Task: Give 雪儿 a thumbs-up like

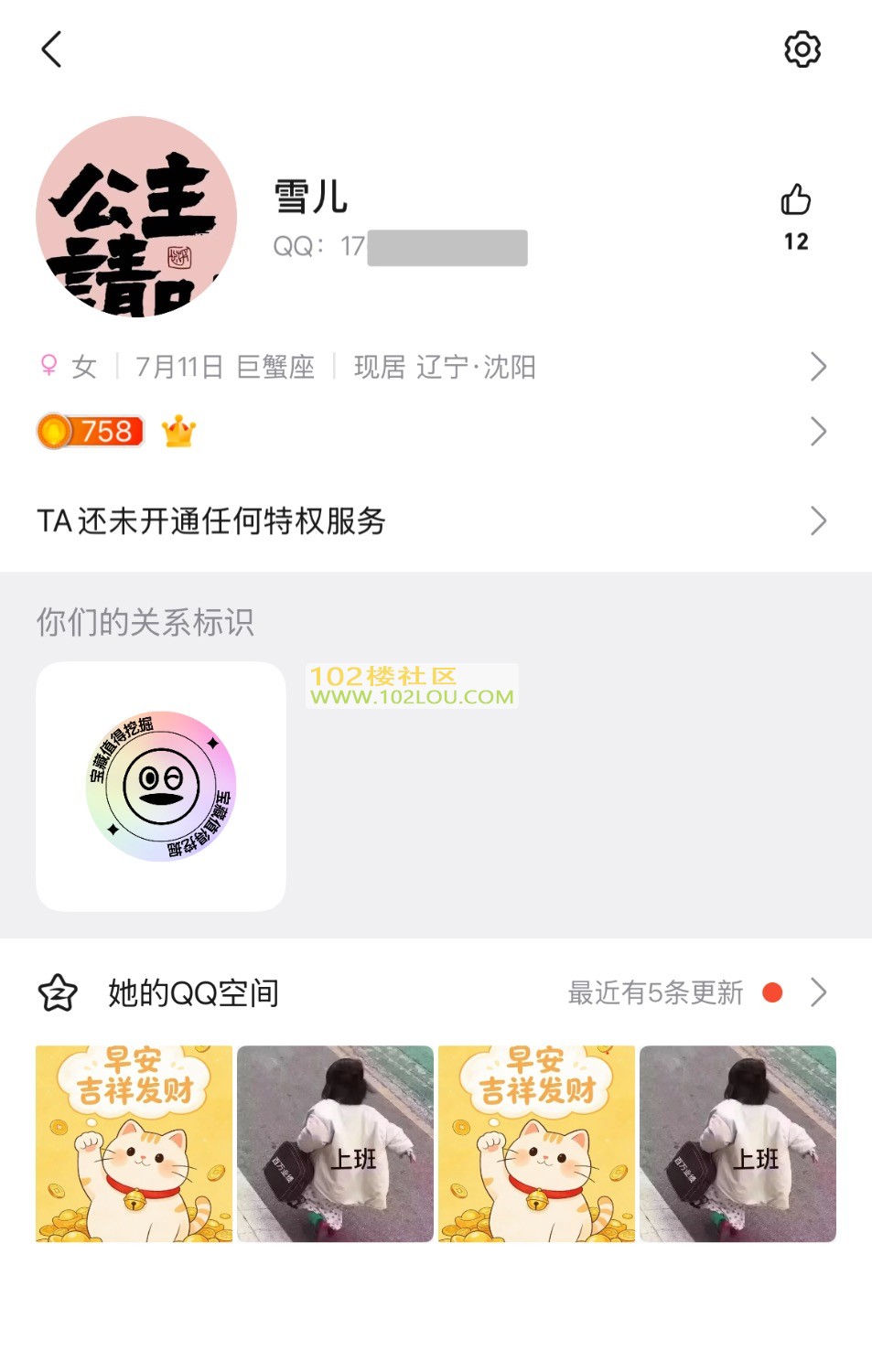Action: coord(796,200)
